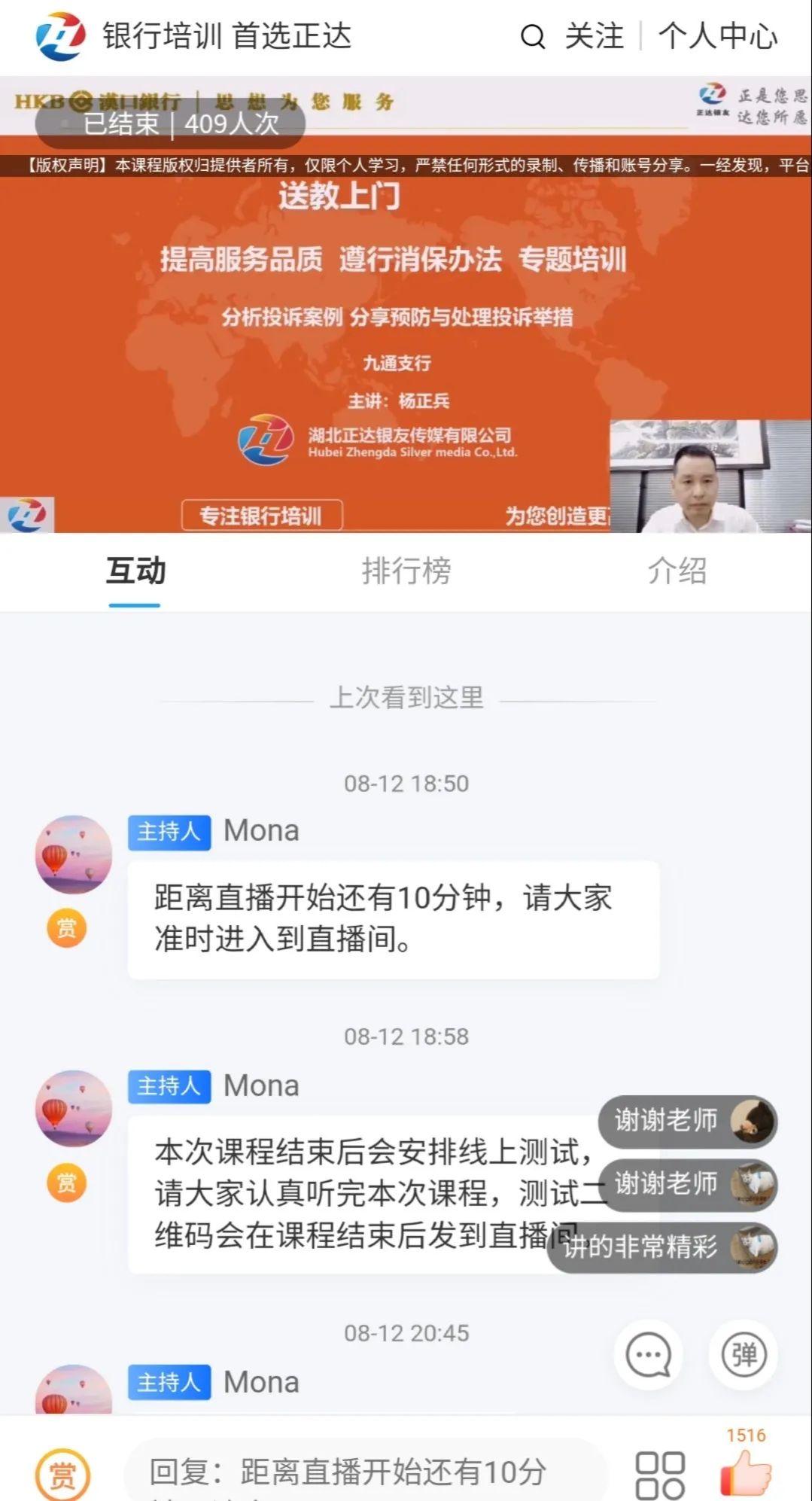Tap the 赏 badge under the 18:50 message
The image size is (812, 1501).
pos(67,928)
